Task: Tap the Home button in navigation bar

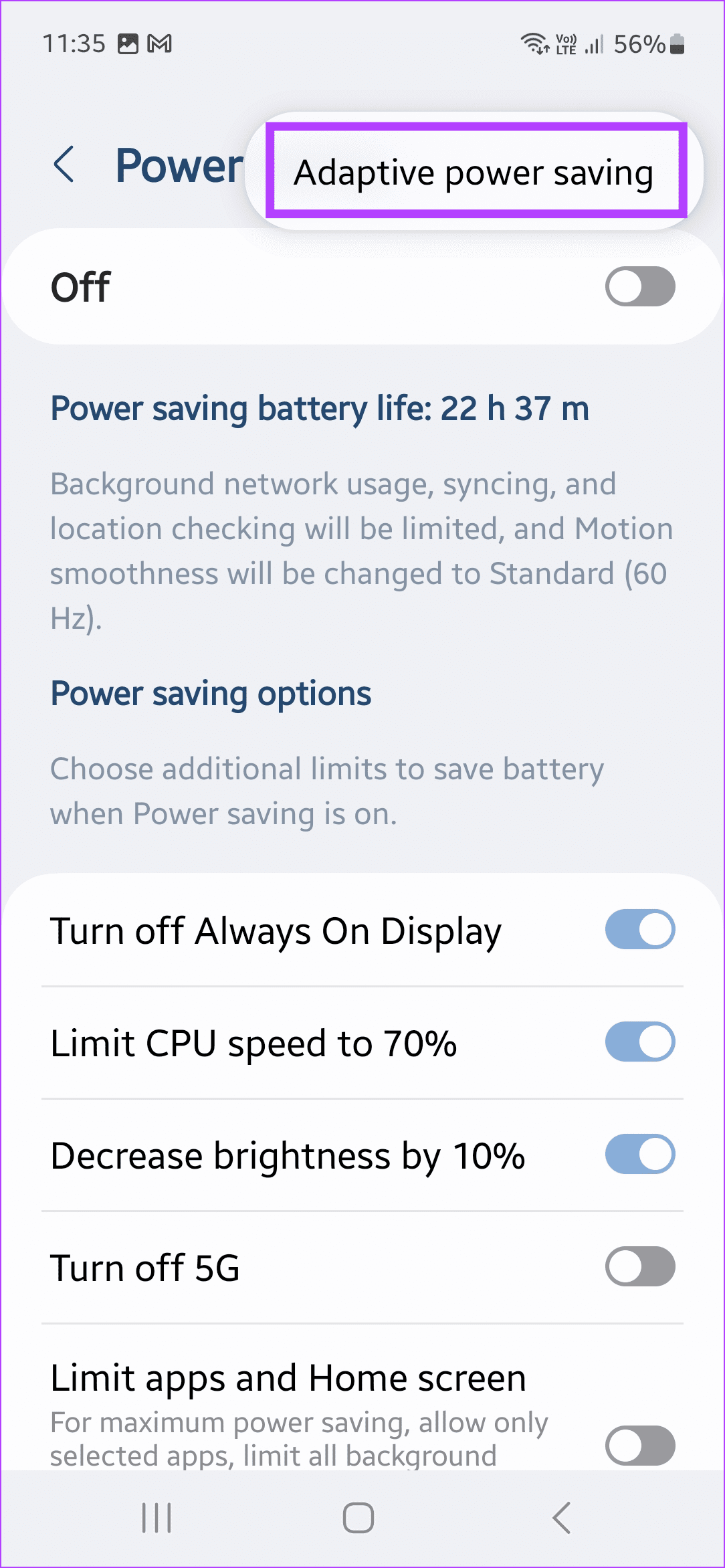Action: [x=358, y=1517]
